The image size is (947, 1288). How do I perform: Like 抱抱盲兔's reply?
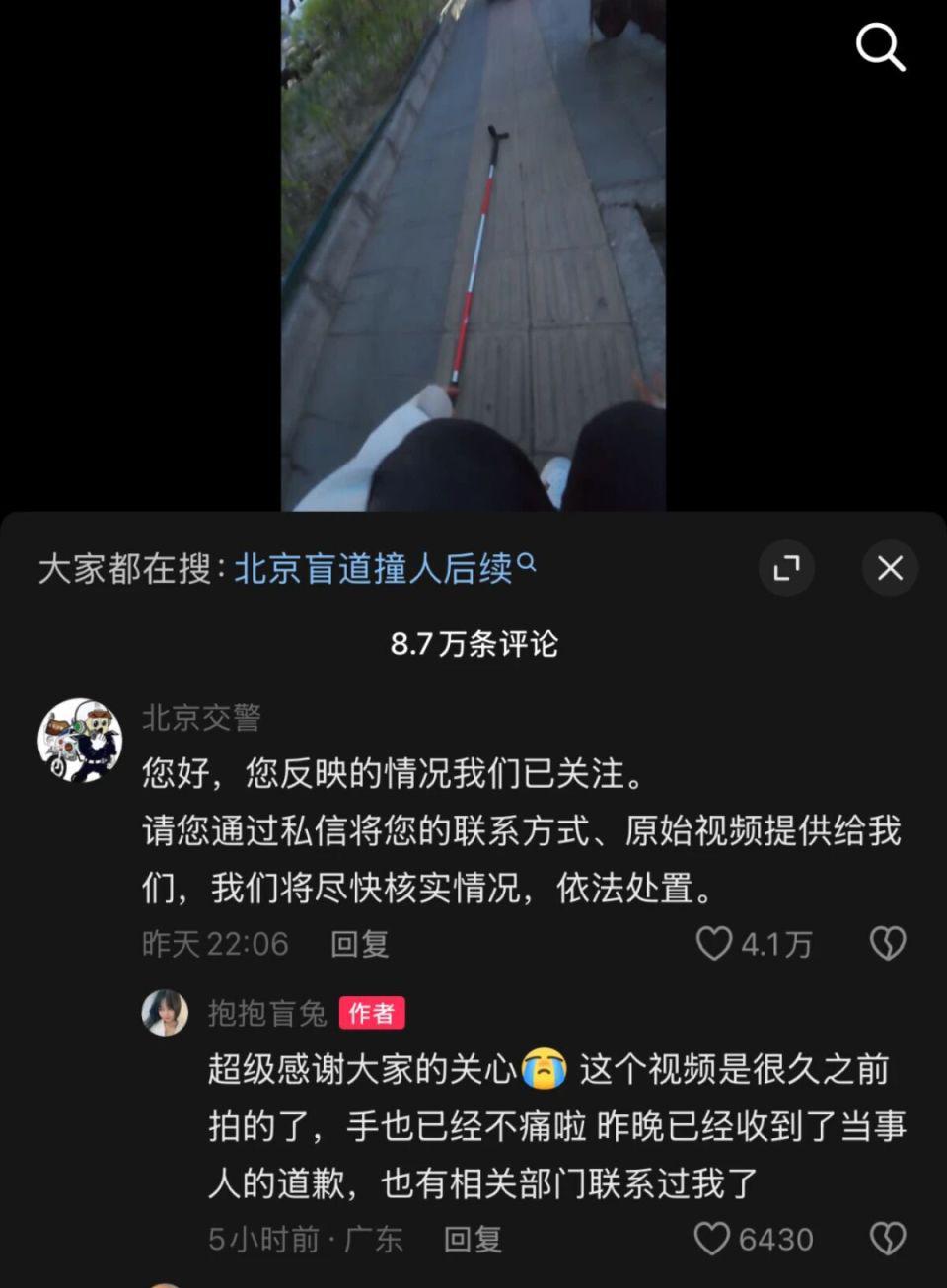point(754,1239)
